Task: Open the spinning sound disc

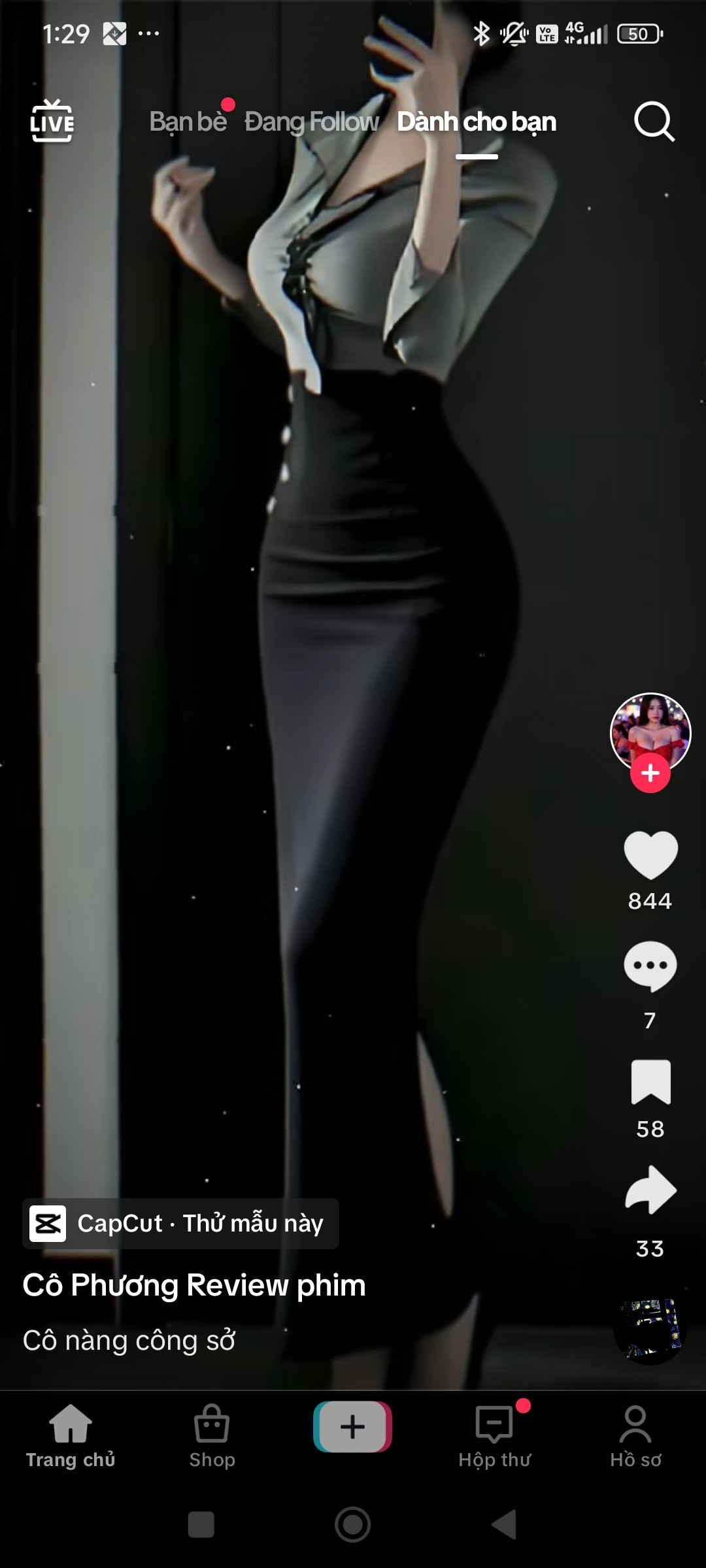Action: coord(649,1330)
